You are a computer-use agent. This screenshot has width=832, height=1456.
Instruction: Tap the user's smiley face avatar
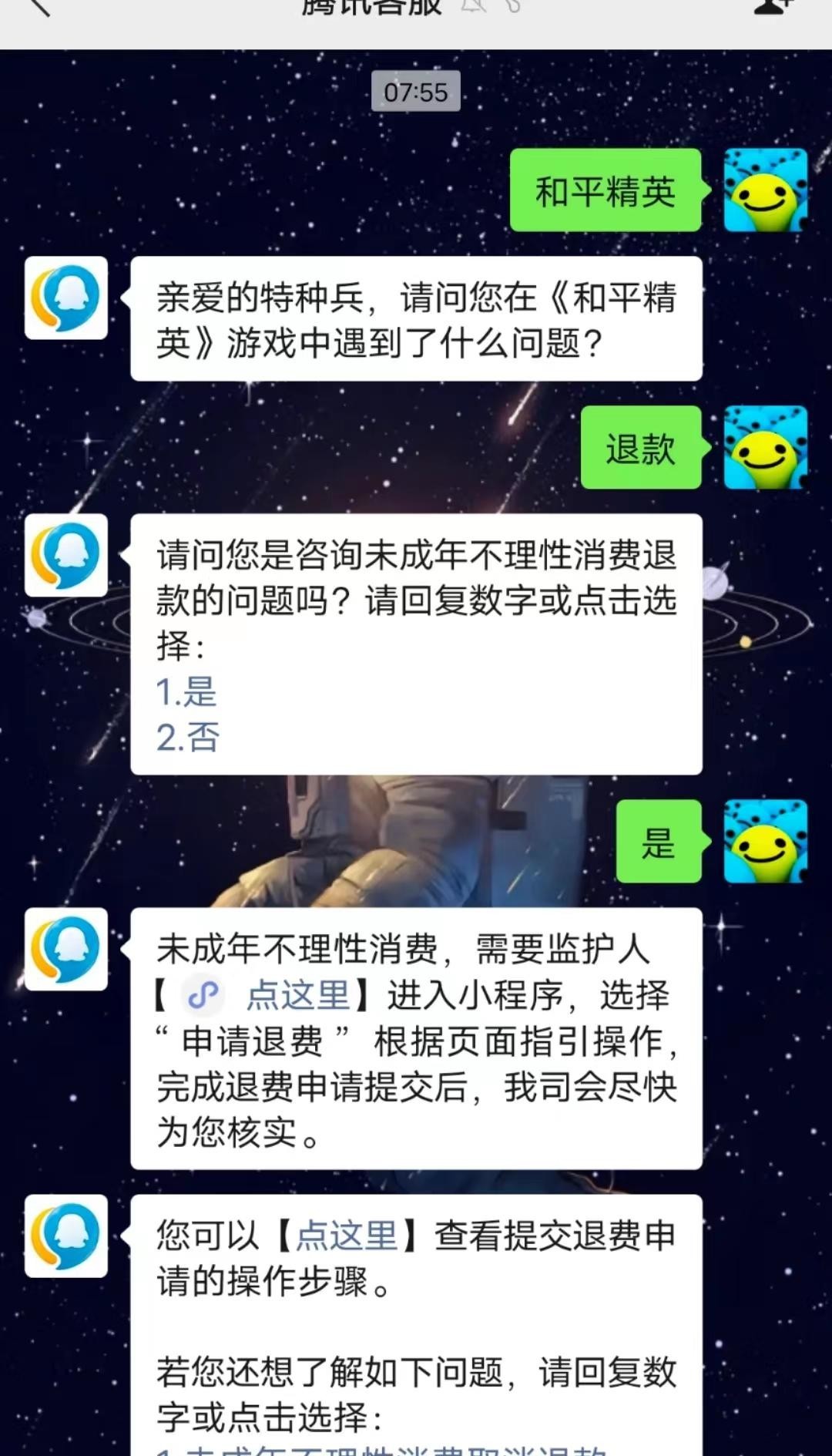point(765,191)
